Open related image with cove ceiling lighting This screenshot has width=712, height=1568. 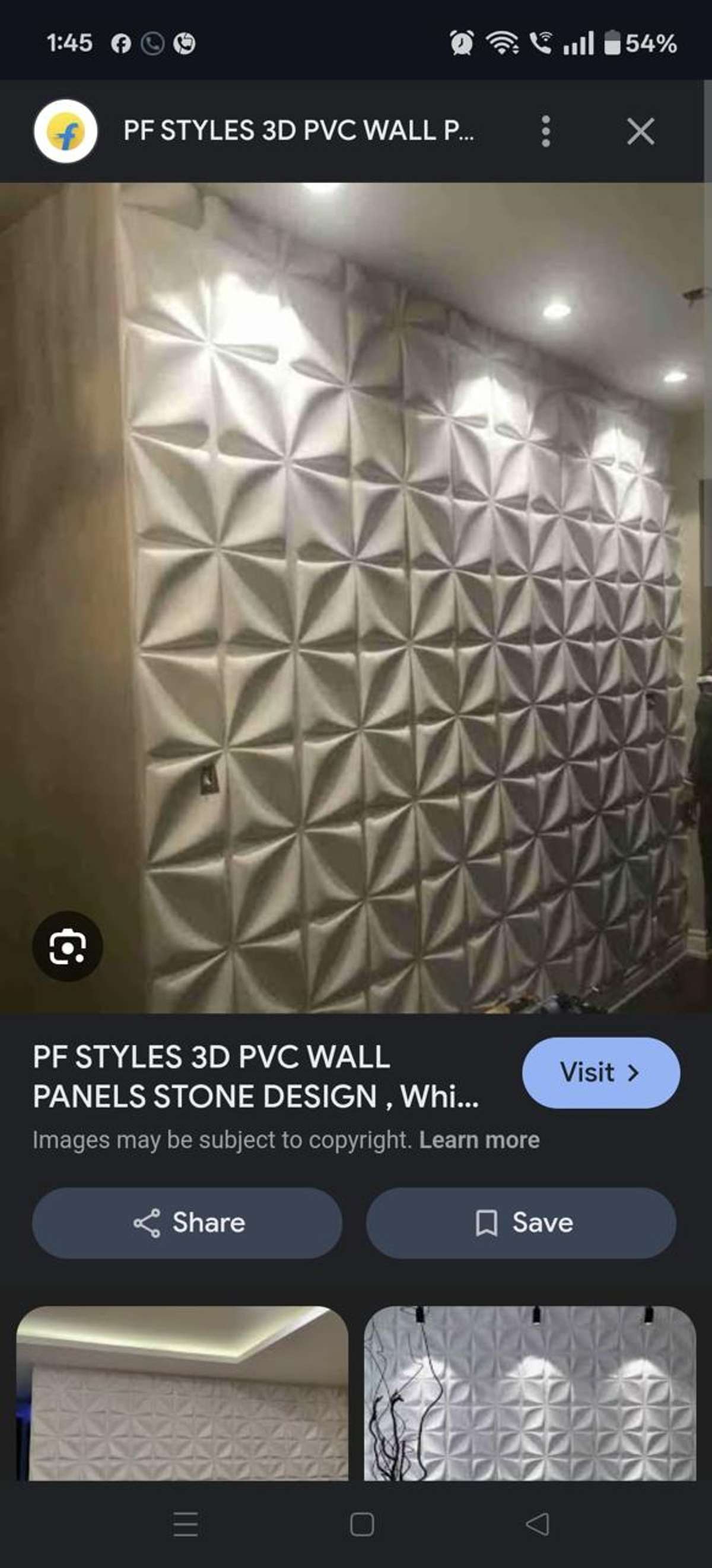tap(182, 1392)
